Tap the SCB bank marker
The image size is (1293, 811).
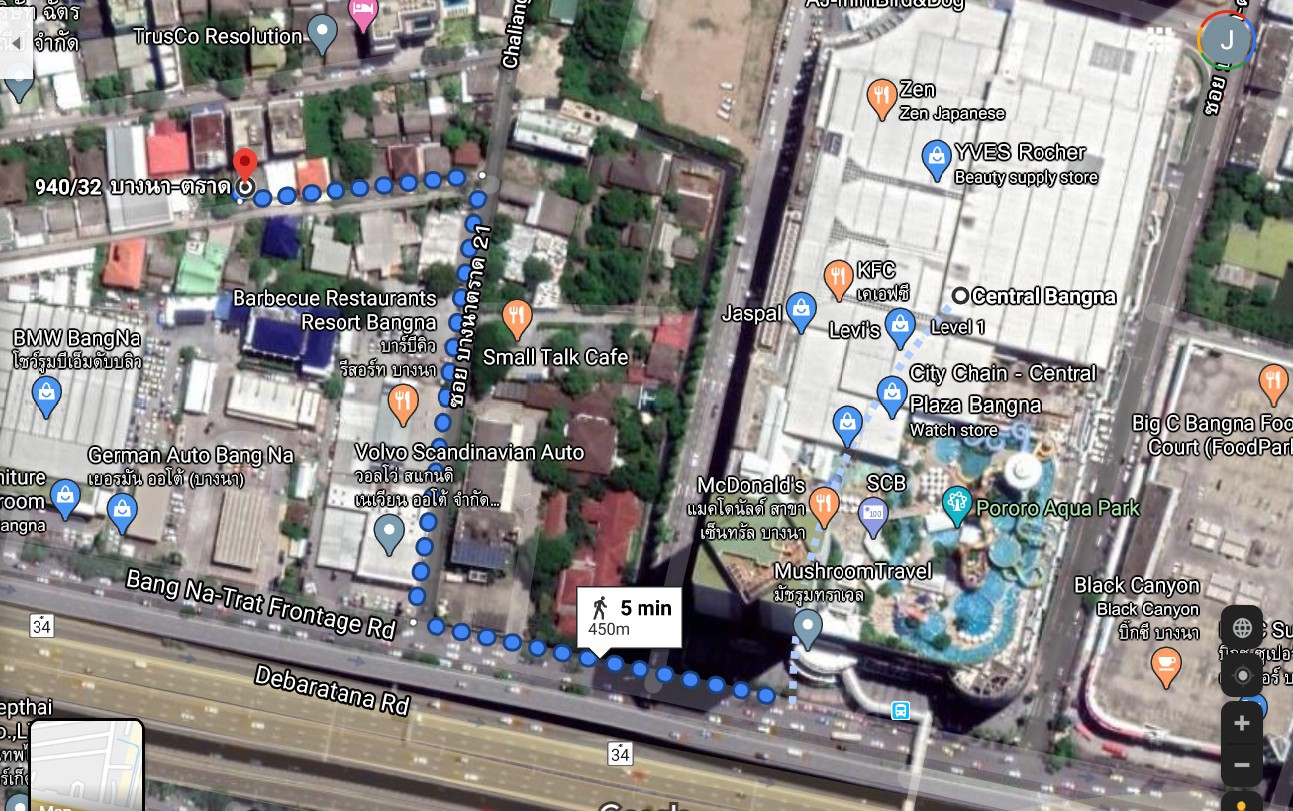click(873, 517)
